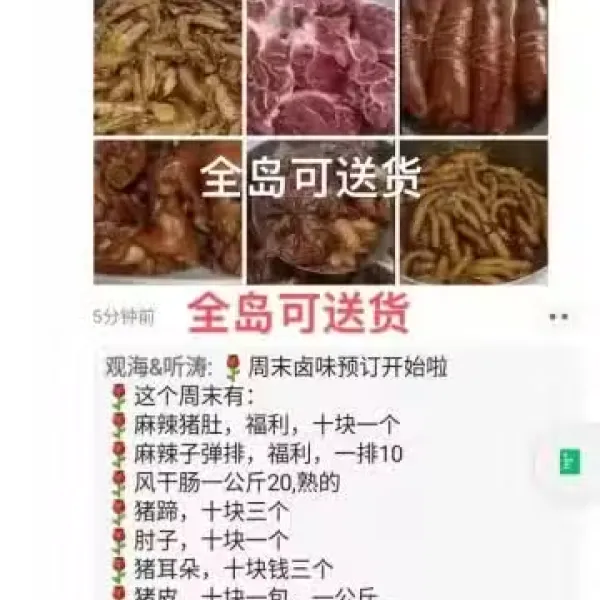Open the sausage photo in the top row
This screenshot has width=600, height=600.
(x=474, y=65)
